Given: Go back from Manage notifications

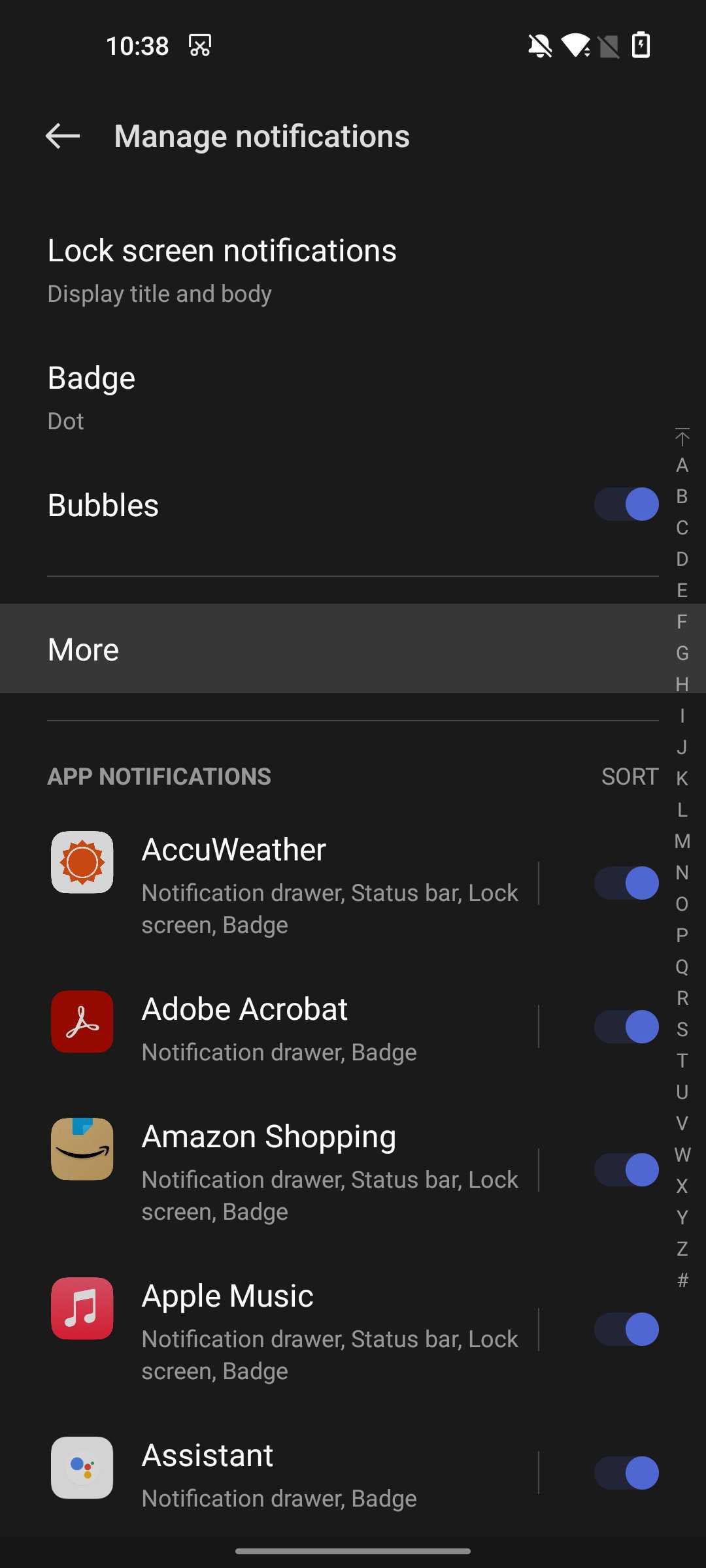Looking at the screenshot, I should point(63,136).
